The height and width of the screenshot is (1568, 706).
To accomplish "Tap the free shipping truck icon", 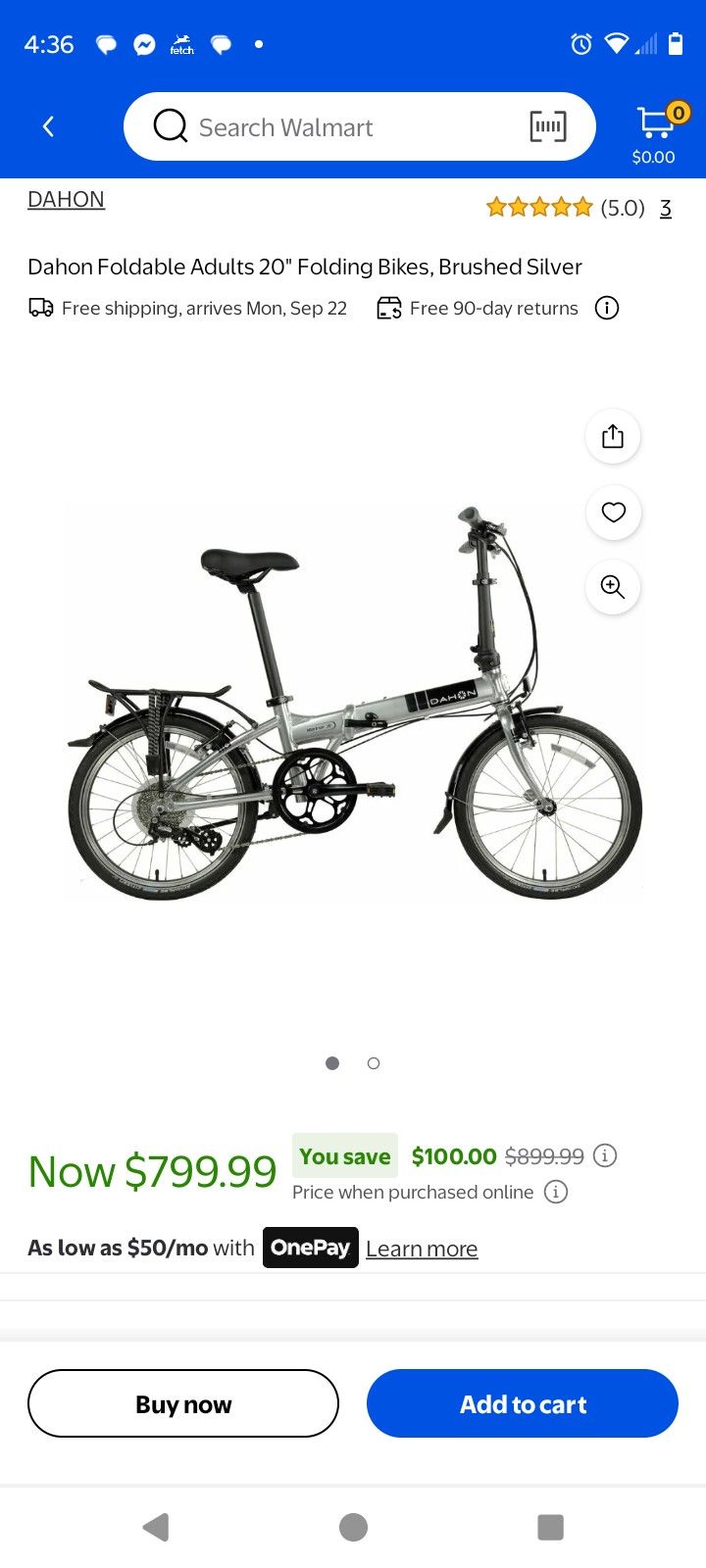I will (x=40, y=307).
